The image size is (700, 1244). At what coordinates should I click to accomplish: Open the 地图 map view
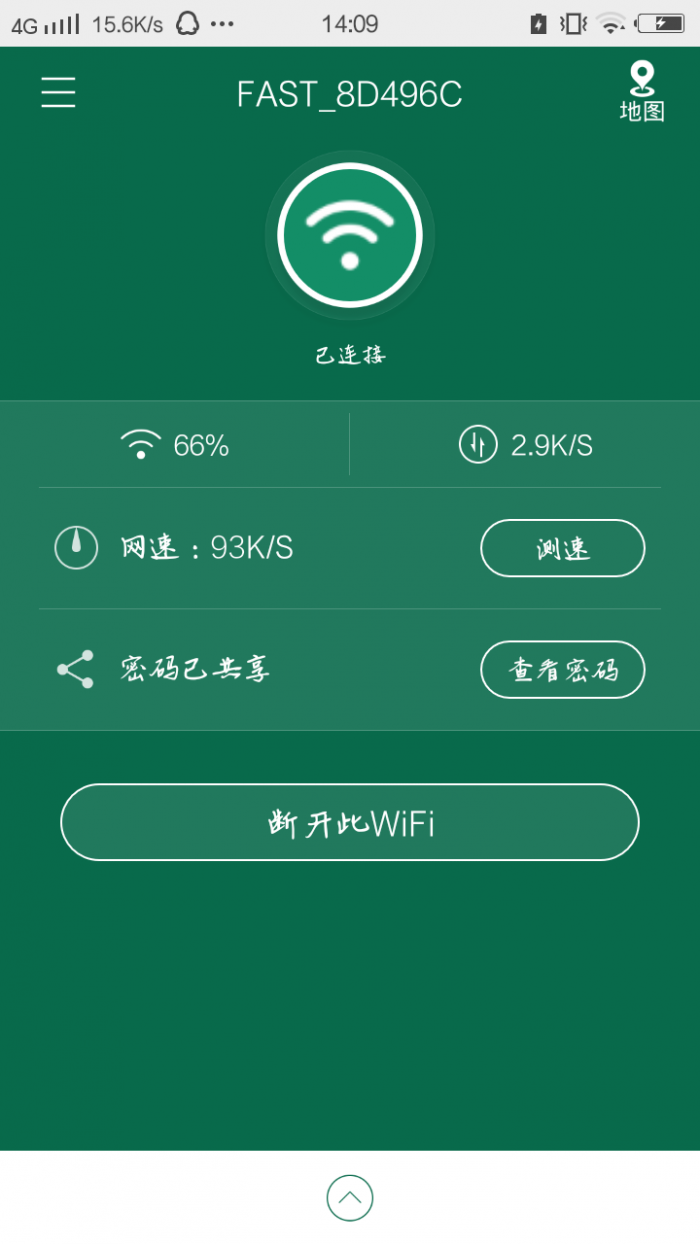[641, 91]
